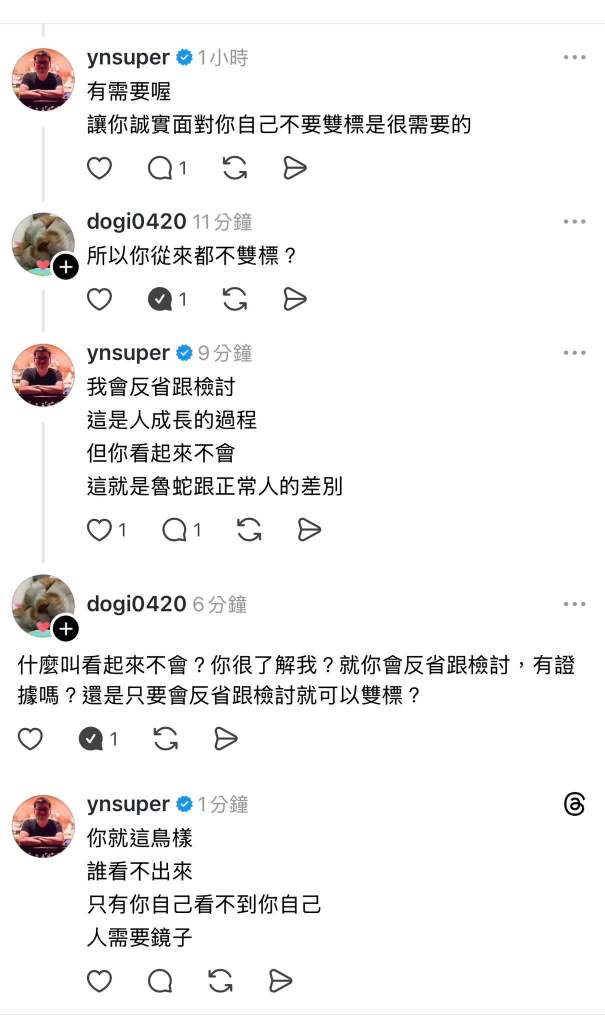This screenshot has width=605, height=1024.
Task: Open comments on ynsuper's 有需要喔 reply
Action: point(160,168)
